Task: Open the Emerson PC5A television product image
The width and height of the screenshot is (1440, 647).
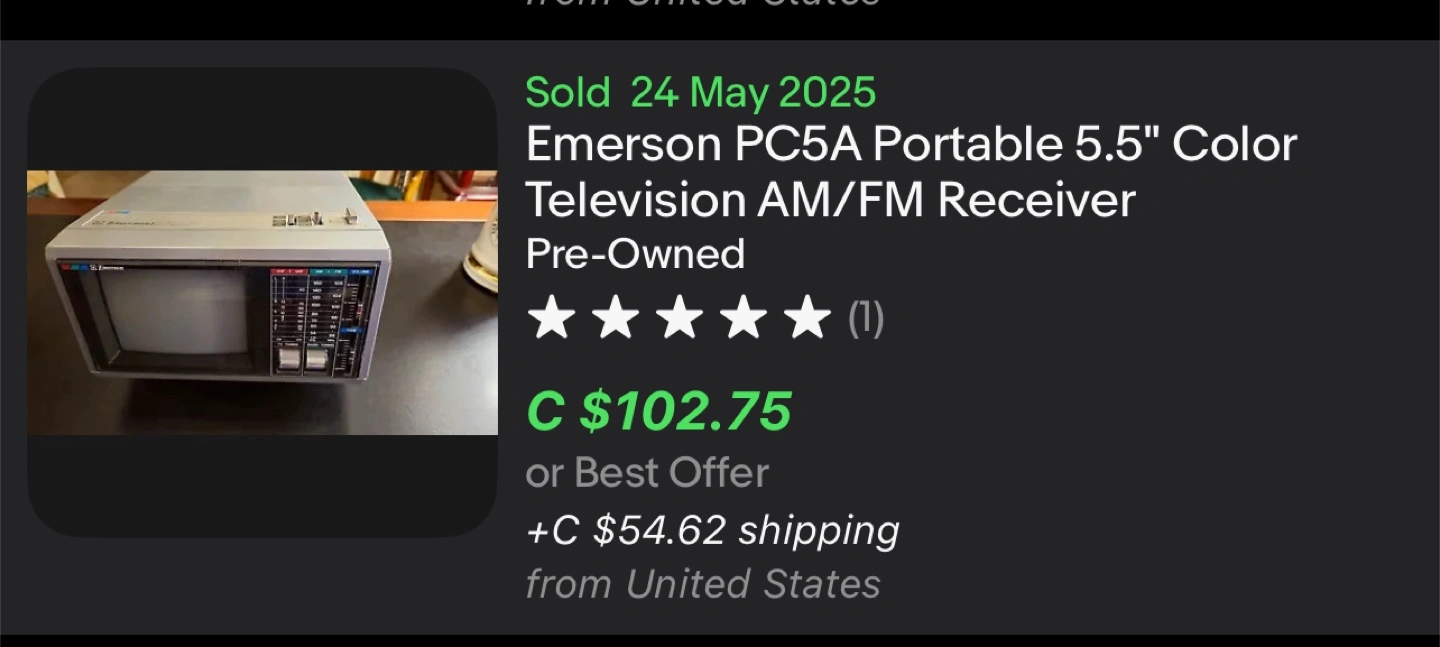Action: (262, 302)
